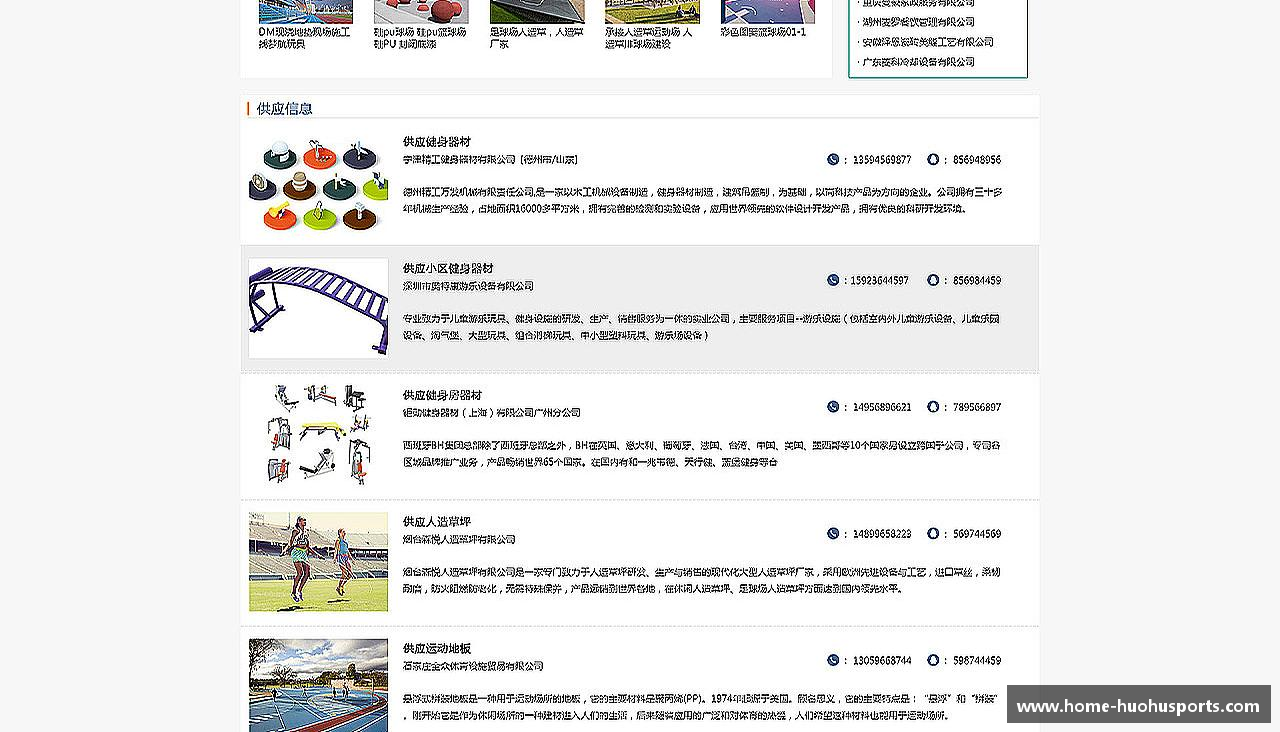
Task: View the blue sports court product image
Action: pos(318,686)
